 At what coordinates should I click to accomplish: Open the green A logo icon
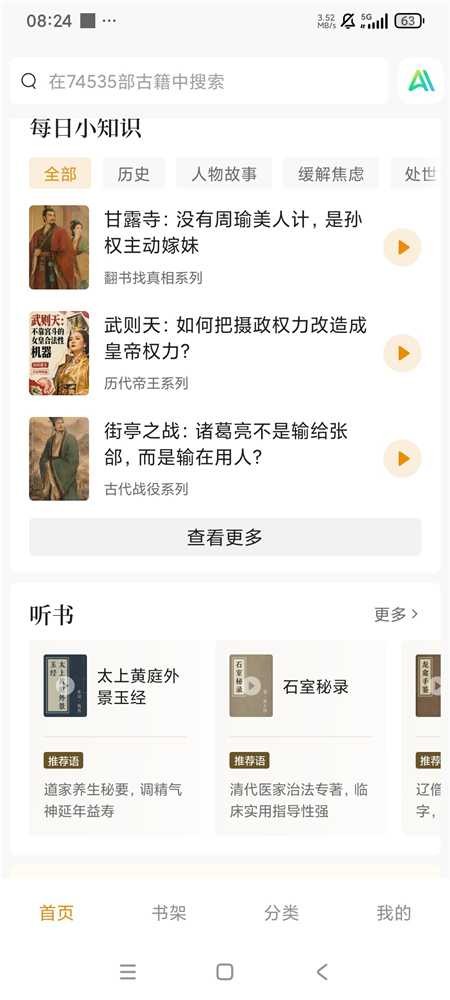point(421,81)
